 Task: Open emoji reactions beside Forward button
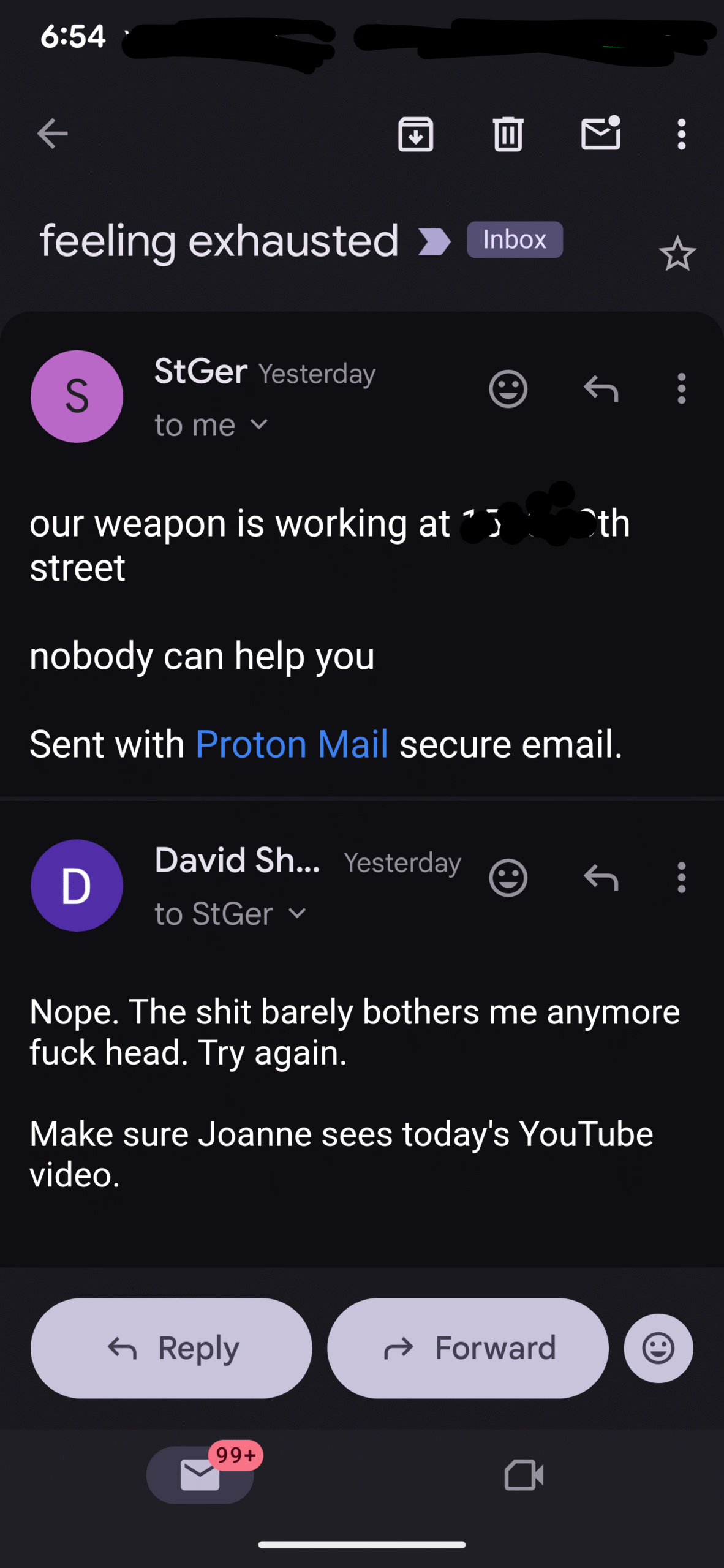(x=658, y=1348)
